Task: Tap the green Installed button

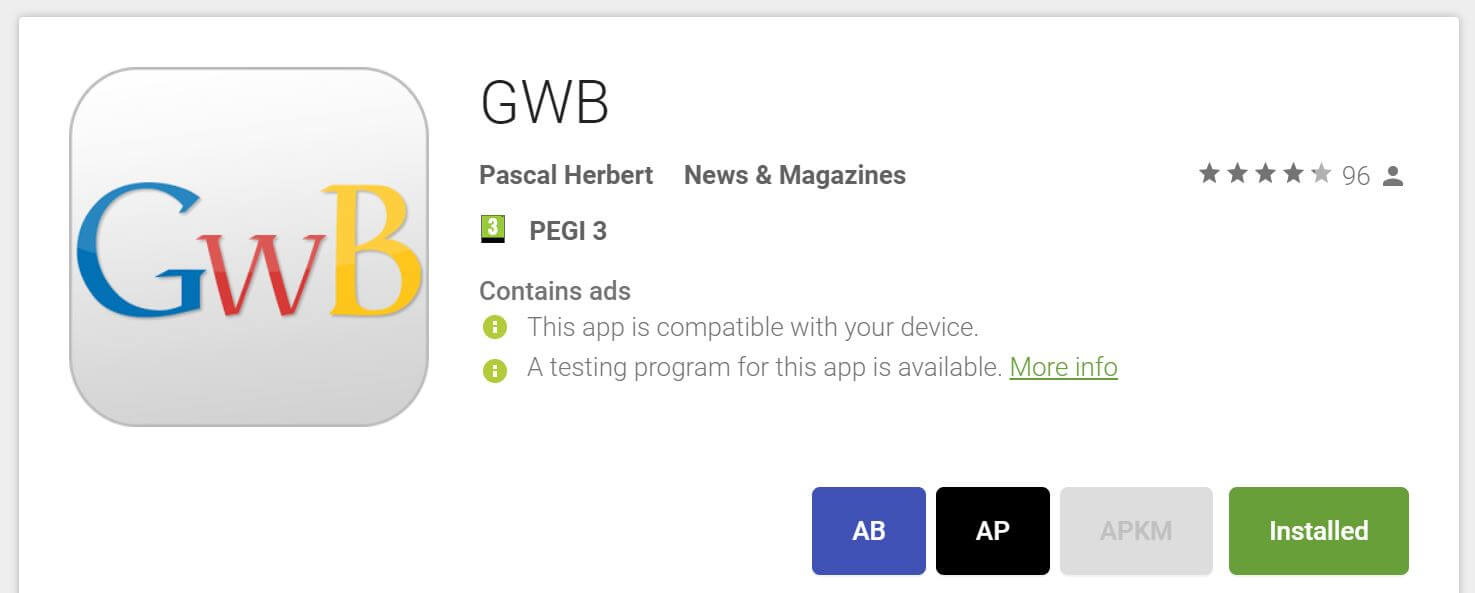Action: 1318,531
